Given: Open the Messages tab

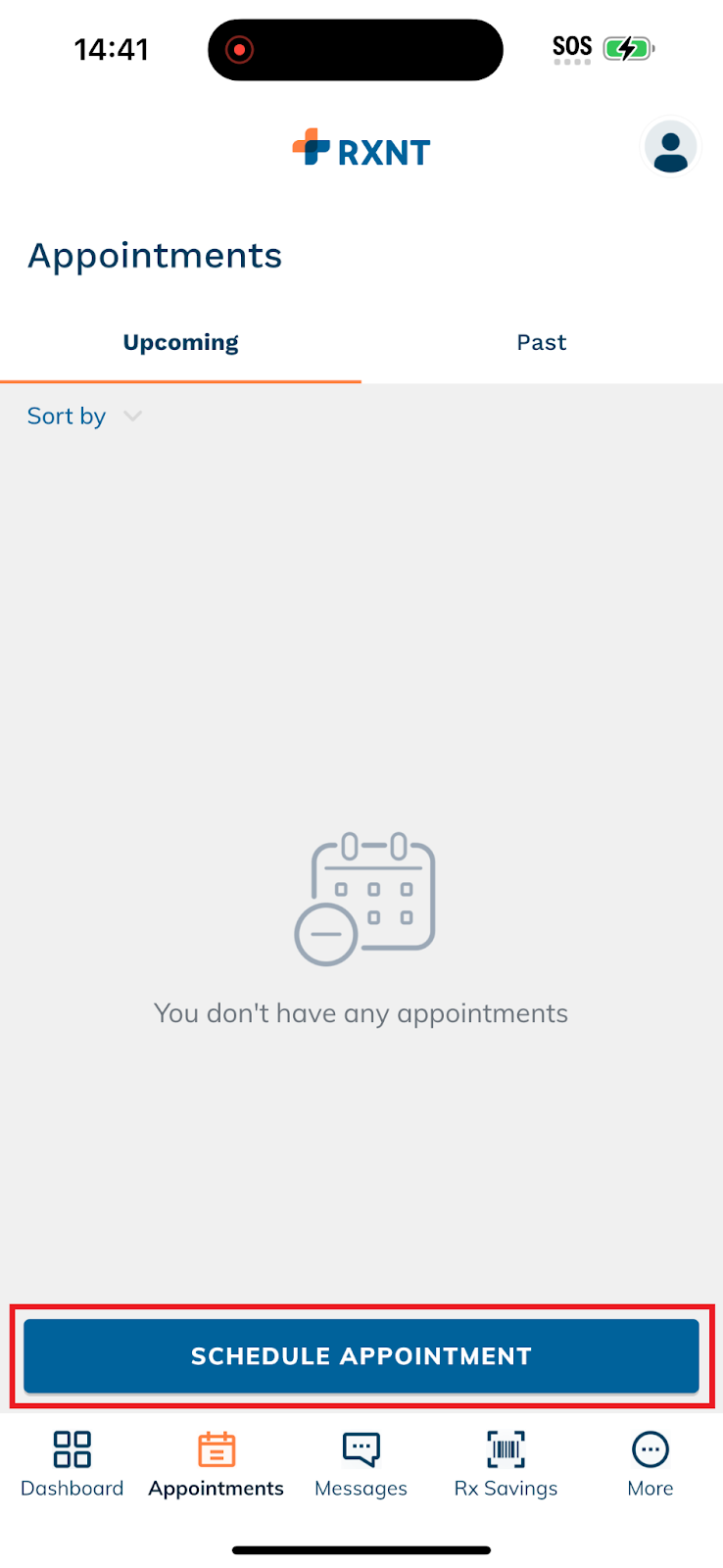Looking at the screenshot, I should click(361, 1465).
